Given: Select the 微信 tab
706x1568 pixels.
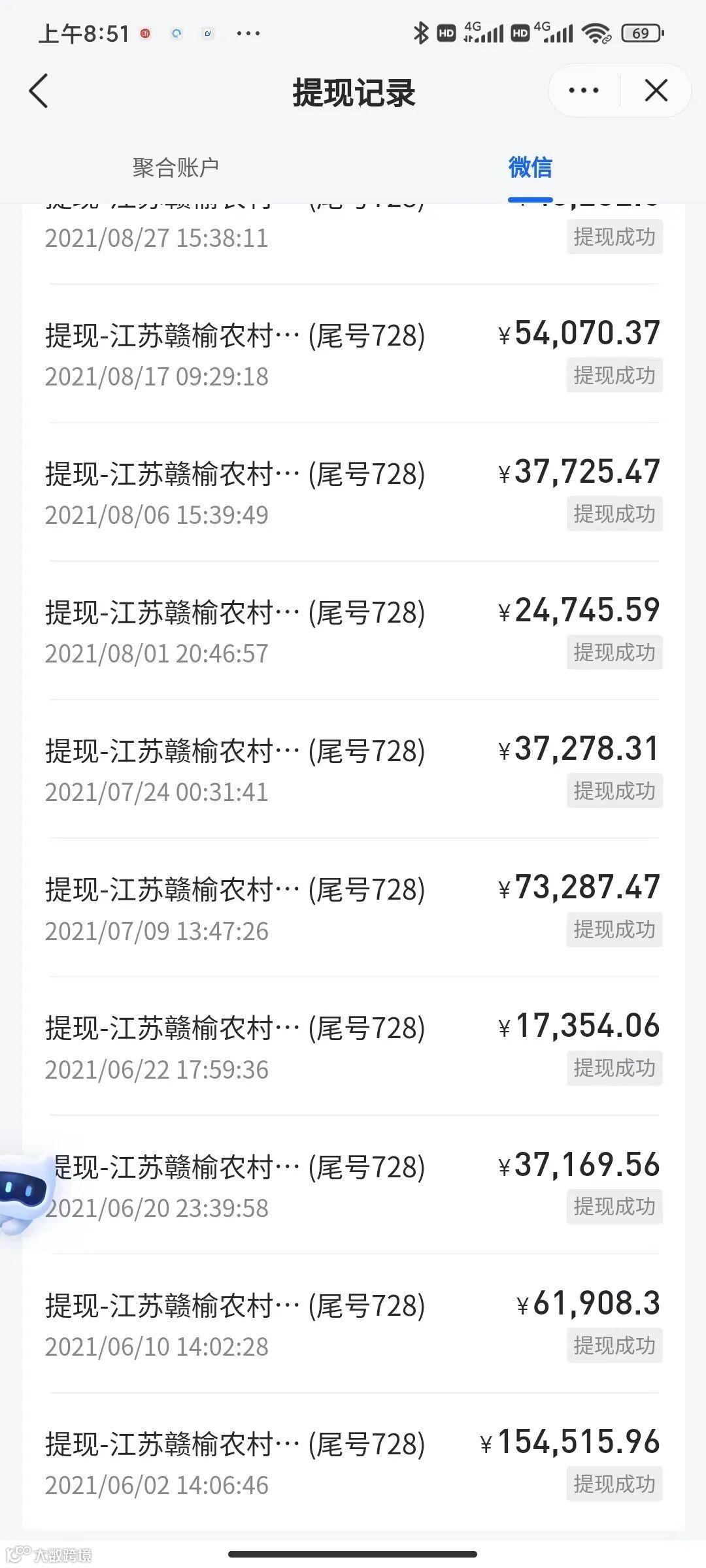Looking at the screenshot, I should (x=530, y=168).
